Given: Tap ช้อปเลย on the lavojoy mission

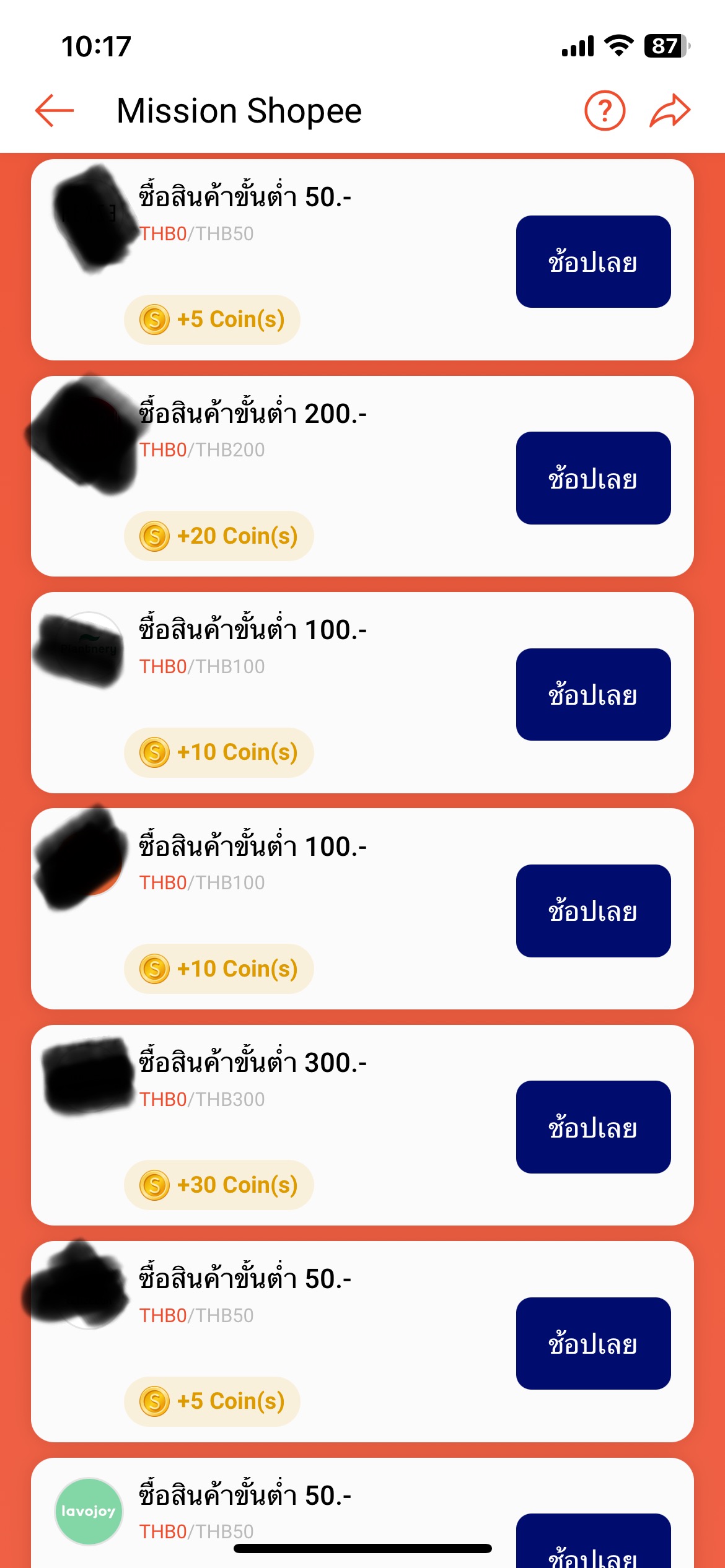Looking at the screenshot, I should (593, 1541).
